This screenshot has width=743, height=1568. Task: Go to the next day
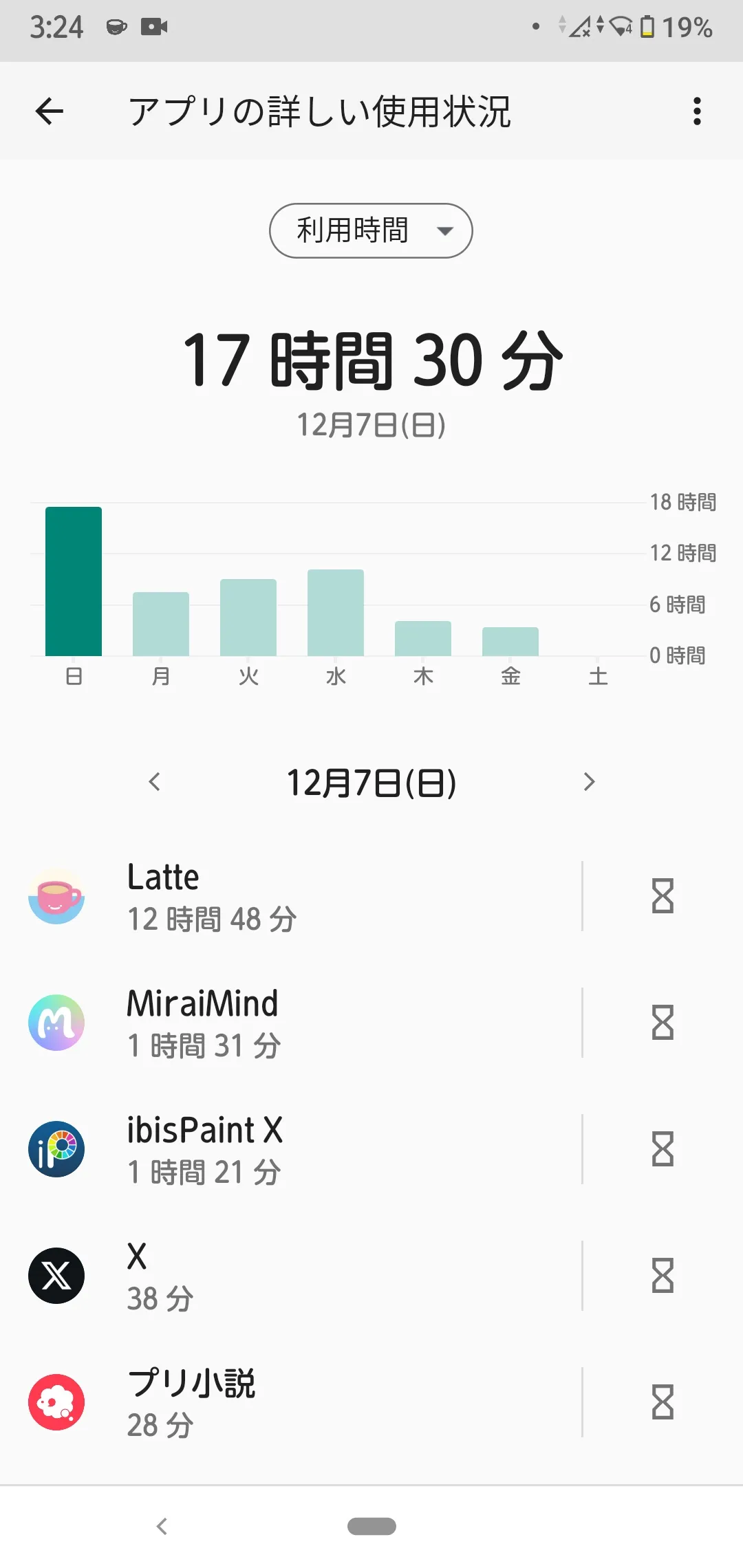pos(588,782)
